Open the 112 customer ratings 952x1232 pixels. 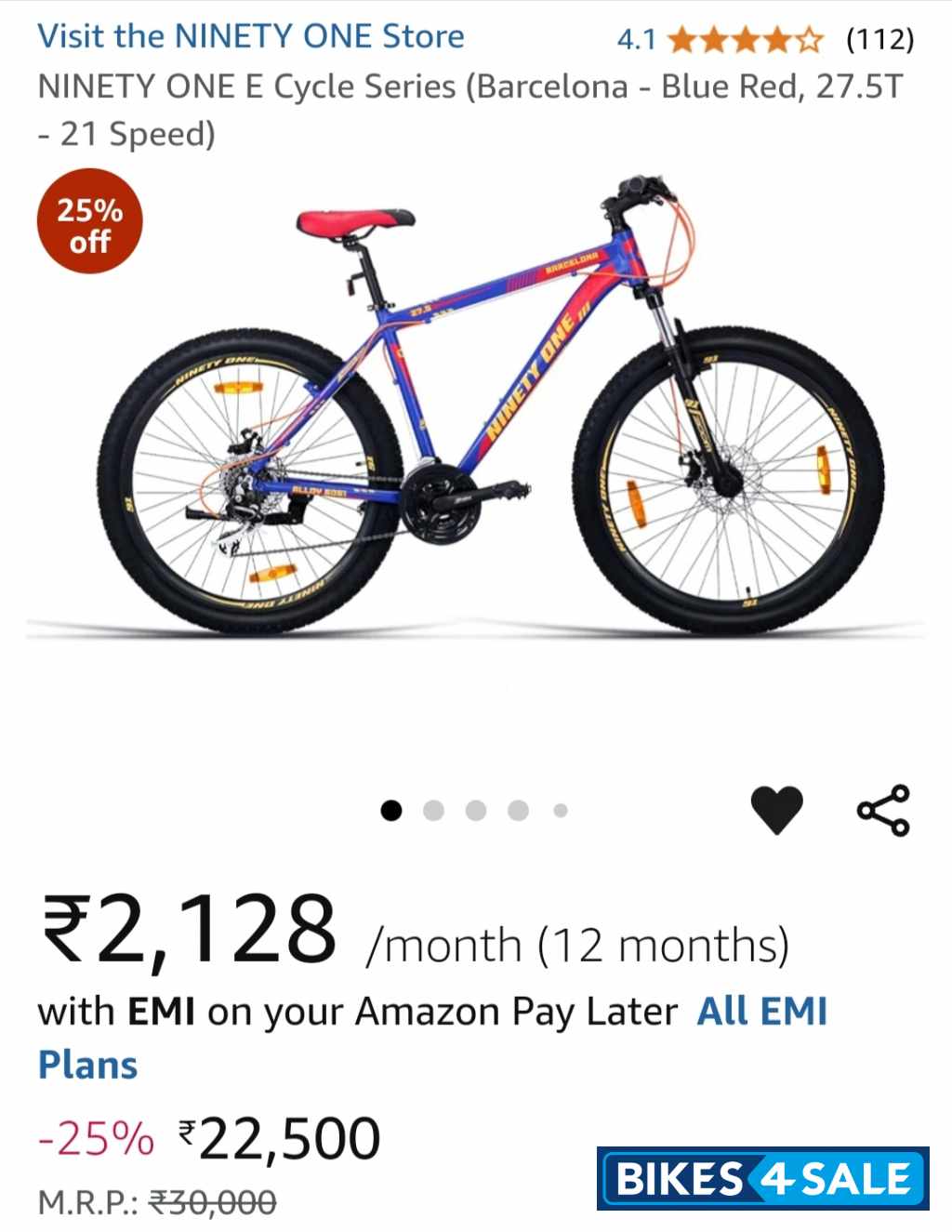click(x=879, y=39)
